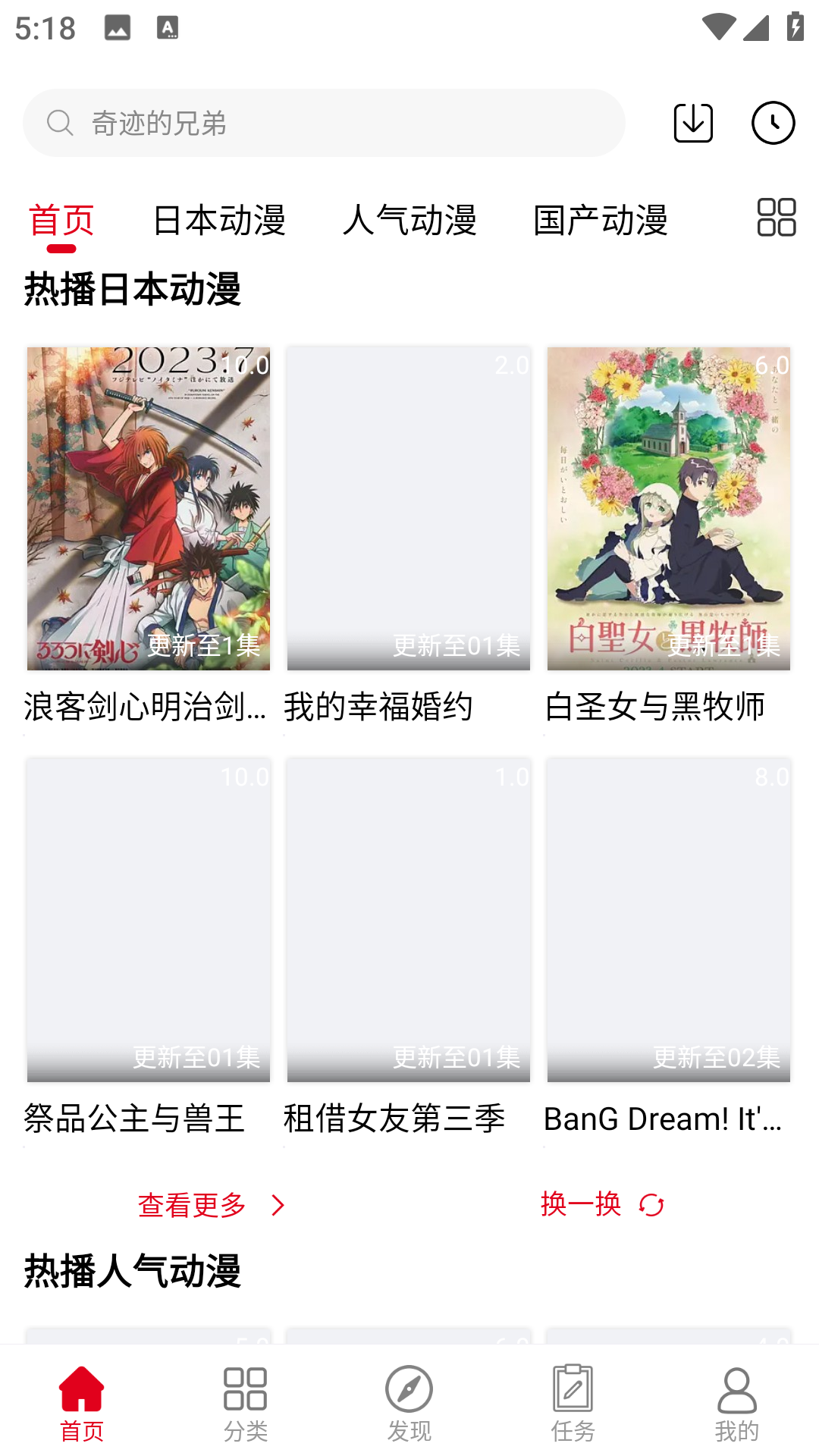Screen dimensions: 819x1456
Task: Go to the 发现 bottom tab
Action: (409, 1404)
